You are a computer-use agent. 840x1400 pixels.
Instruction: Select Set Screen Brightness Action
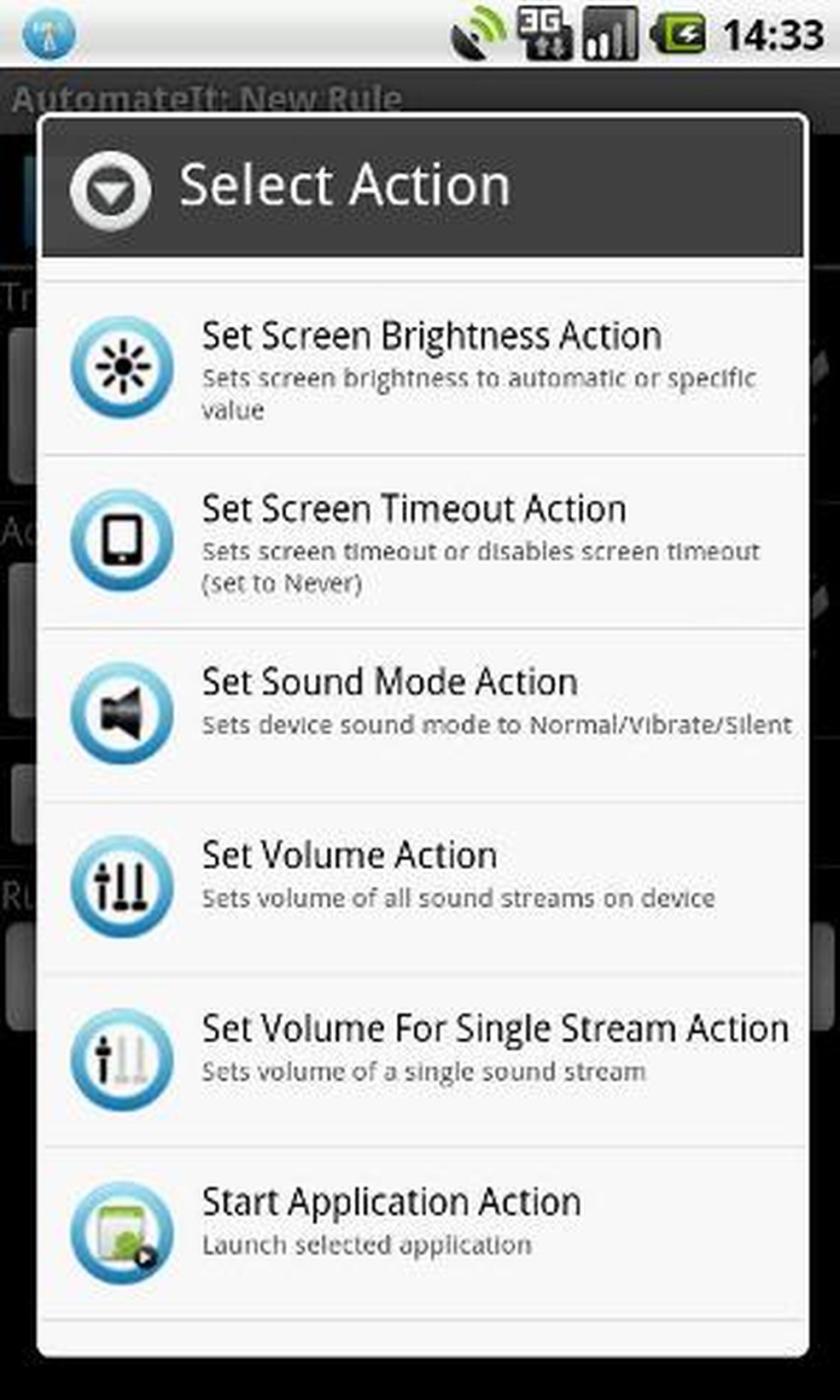(x=423, y=368)
